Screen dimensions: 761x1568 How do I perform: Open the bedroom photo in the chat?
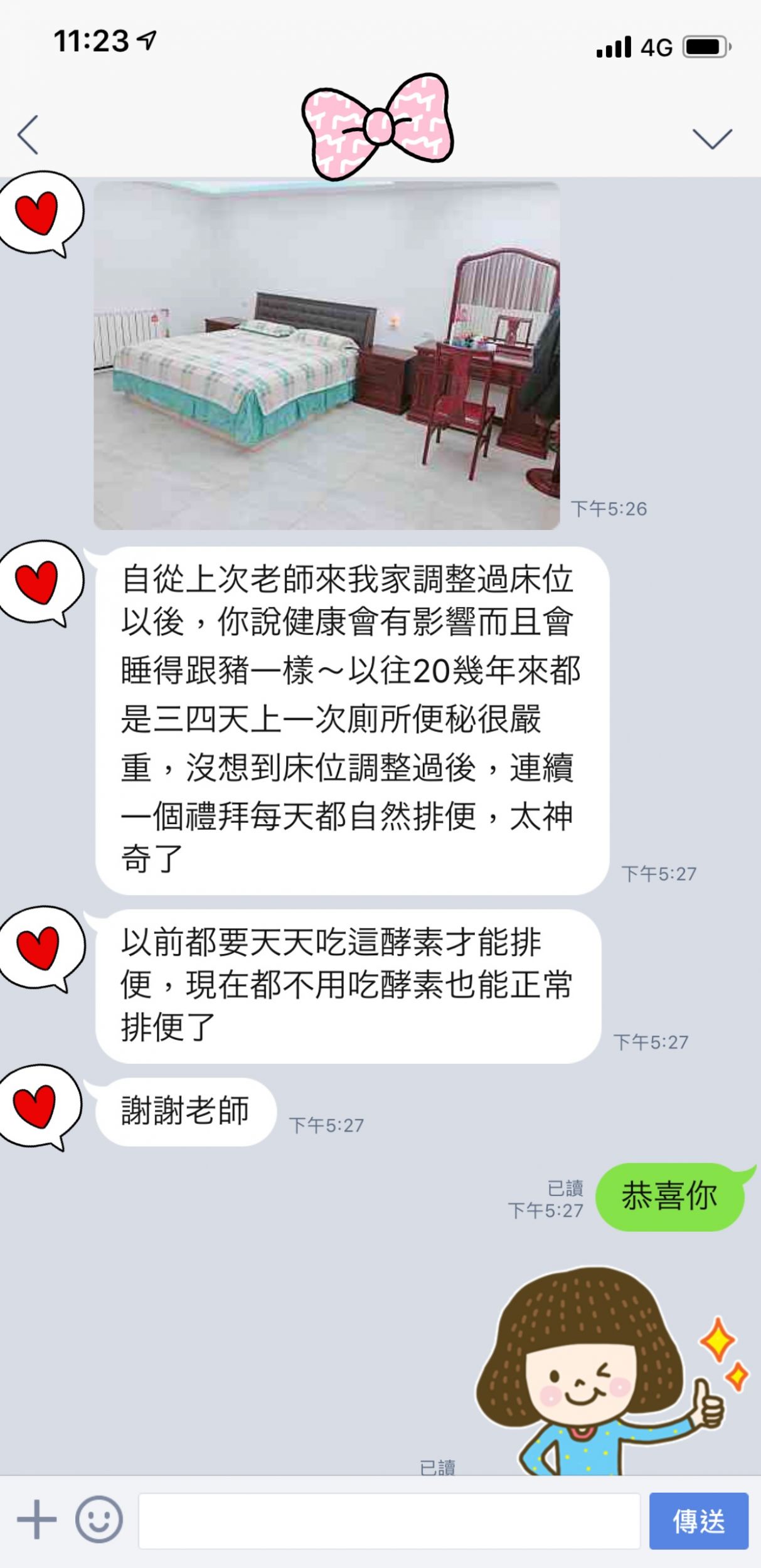[x=326, y=356]
